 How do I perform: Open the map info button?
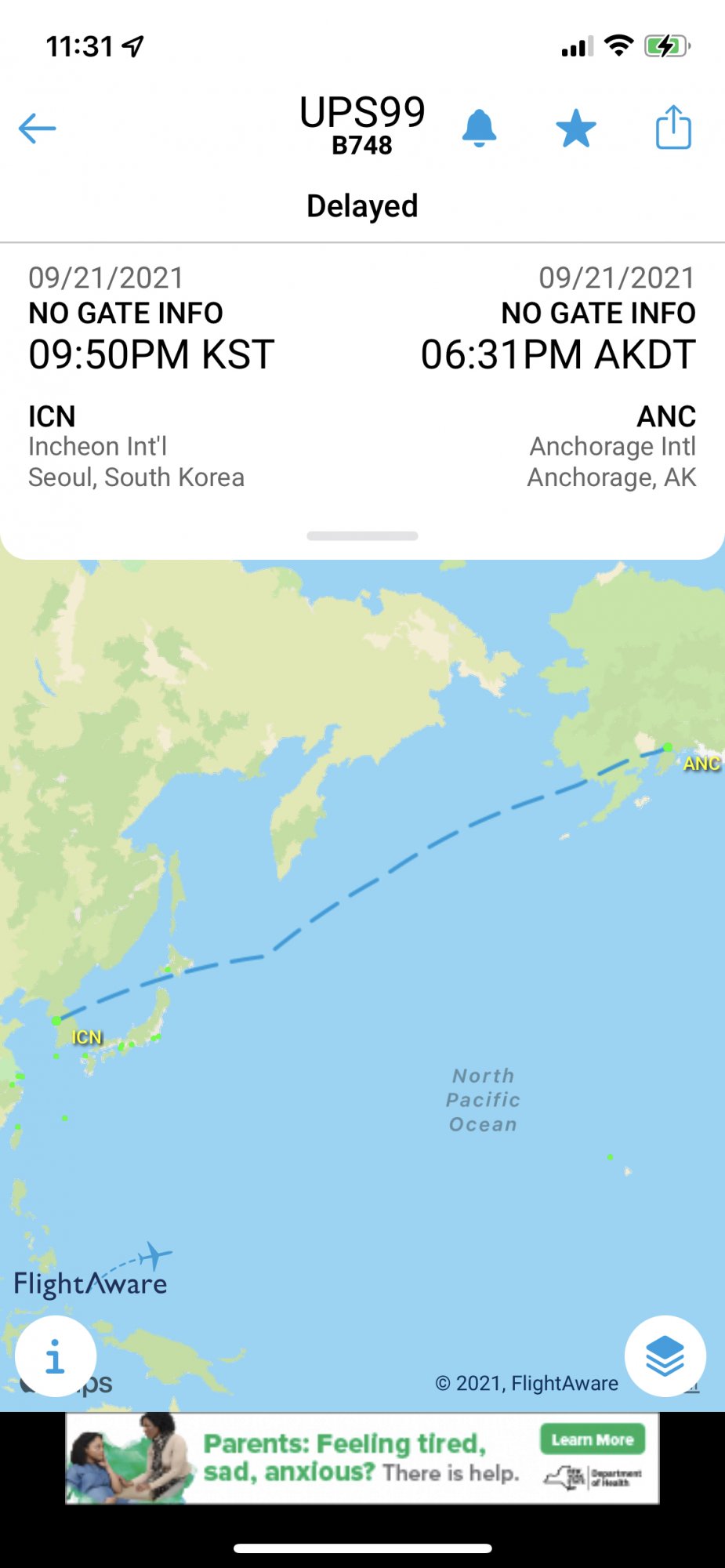pos(56,1356)
